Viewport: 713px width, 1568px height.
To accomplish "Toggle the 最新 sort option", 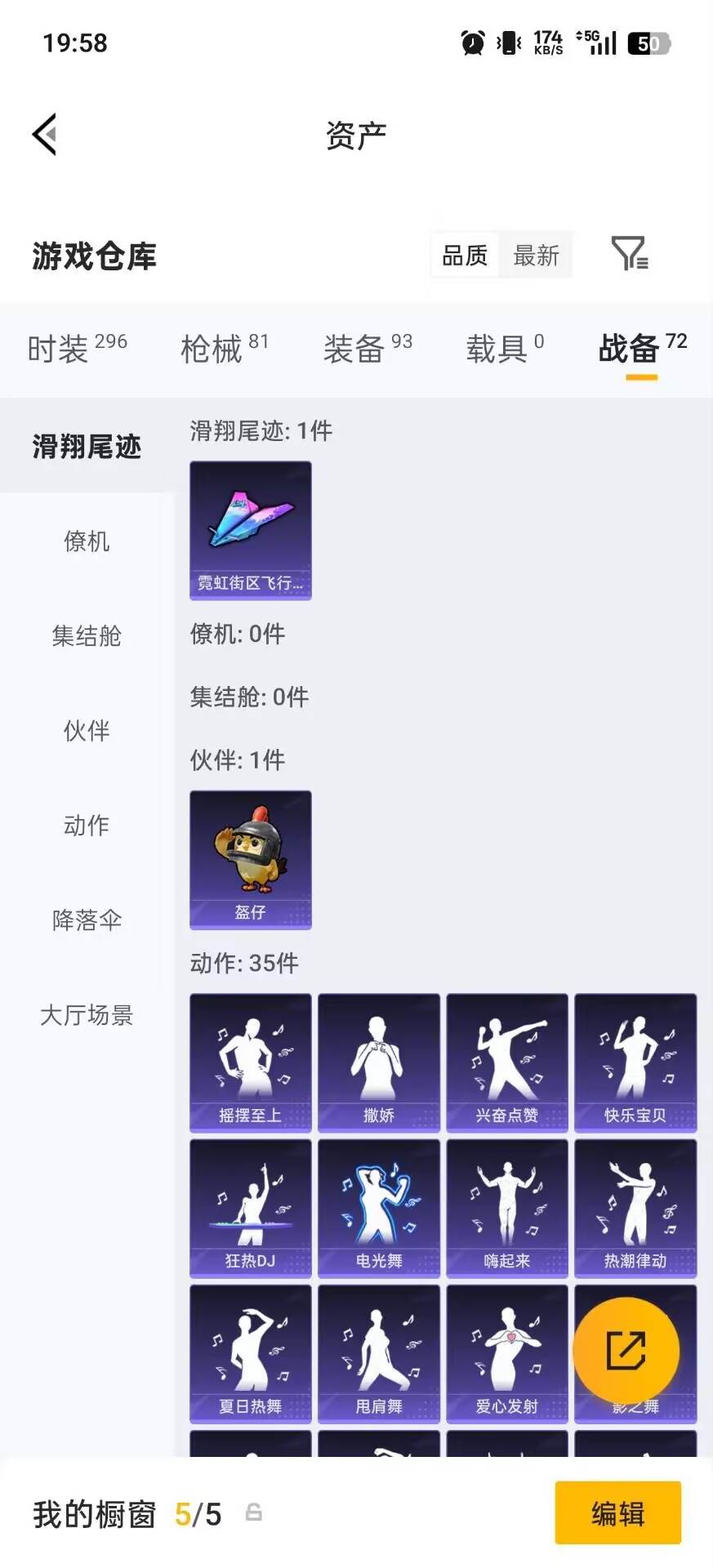I will [536, 256].
